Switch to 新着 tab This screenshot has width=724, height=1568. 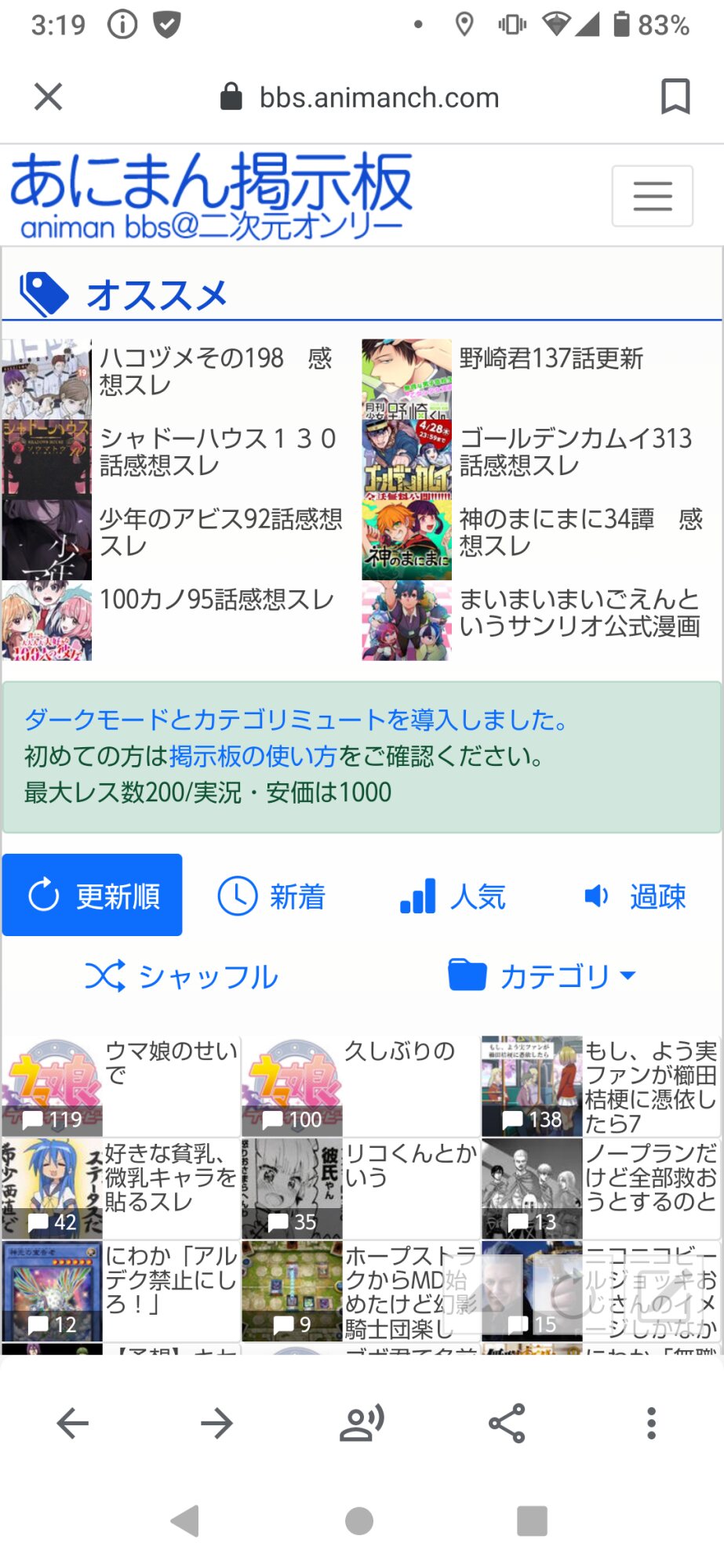click(x=271, y=896)
